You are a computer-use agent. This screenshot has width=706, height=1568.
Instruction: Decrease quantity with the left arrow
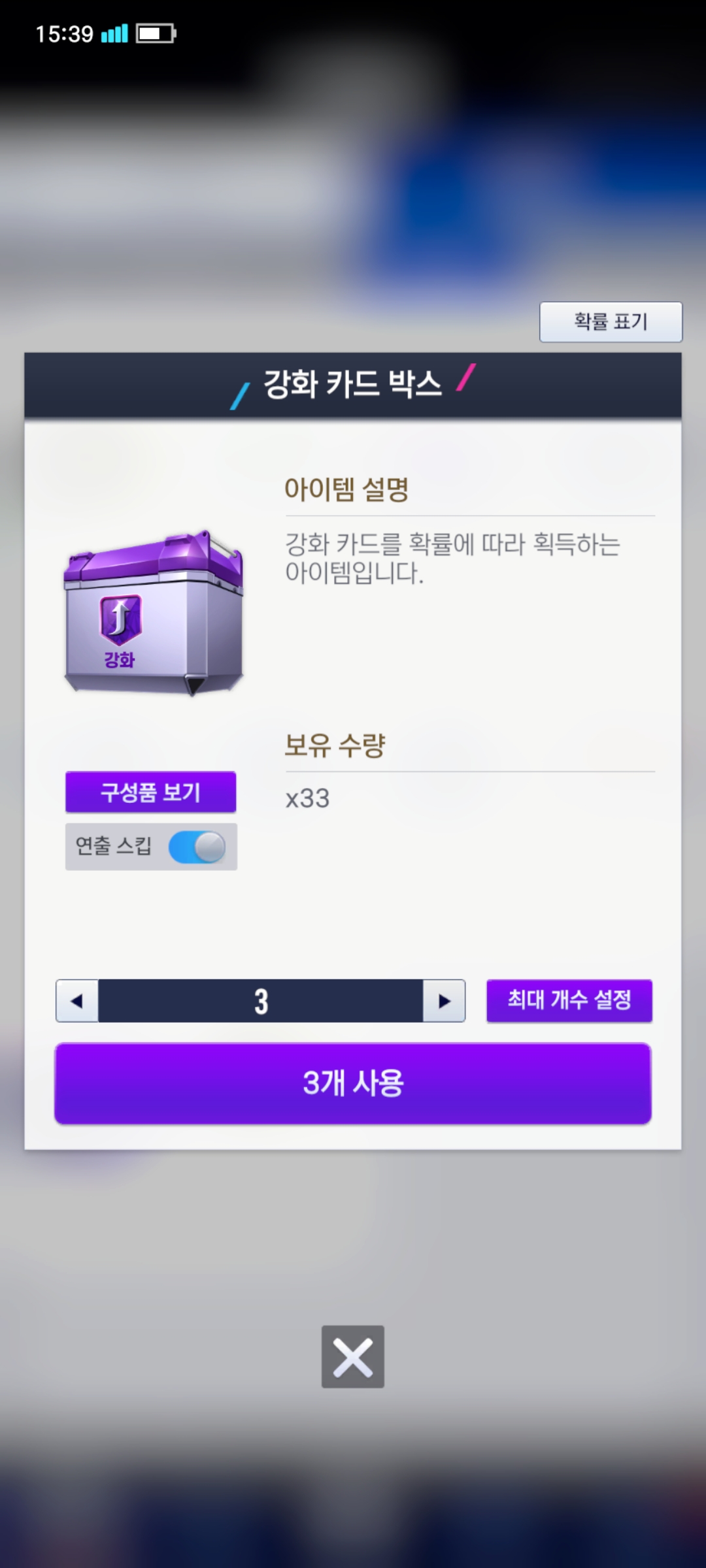pos(77,1000)
